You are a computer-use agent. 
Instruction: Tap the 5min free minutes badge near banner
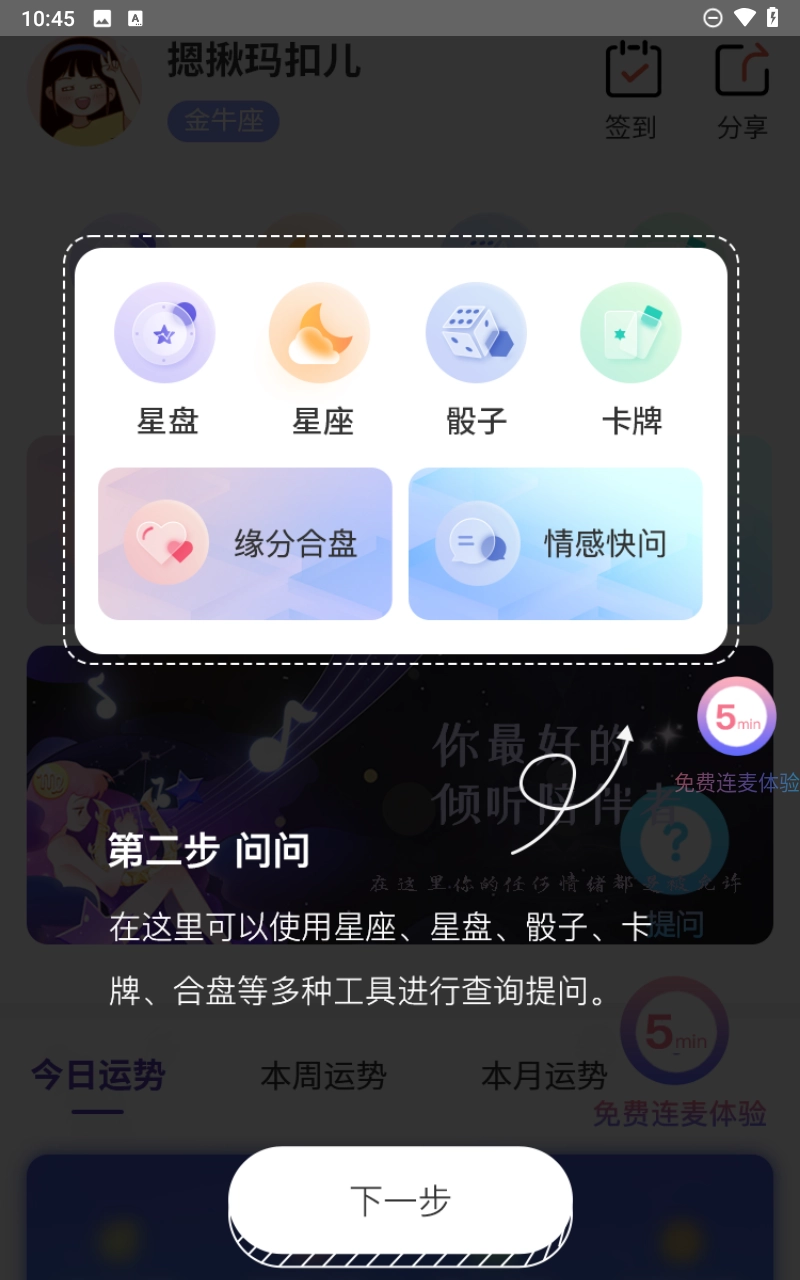tap(735, 717)
